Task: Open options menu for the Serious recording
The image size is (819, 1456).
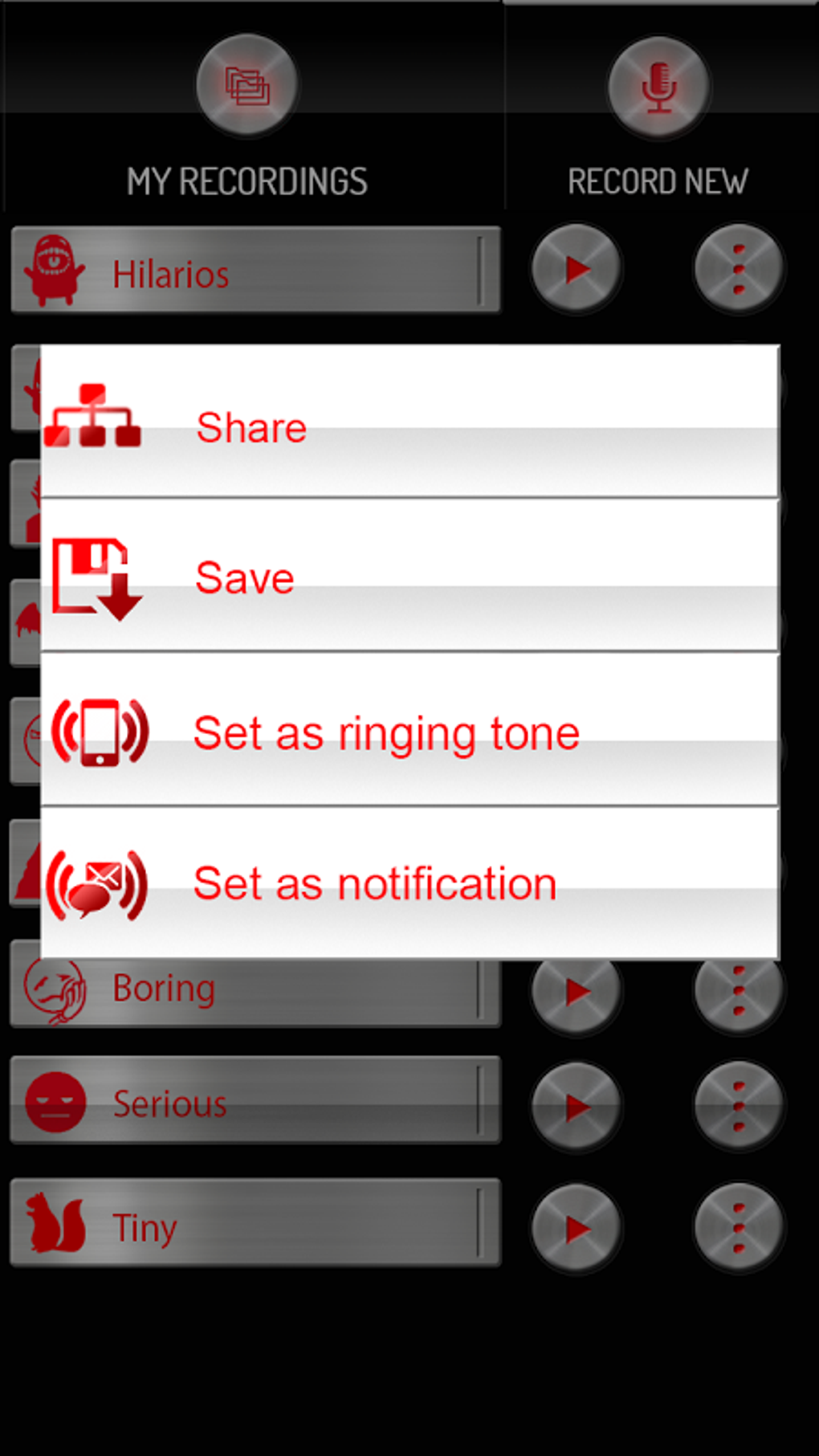Action: point(738,1104)
